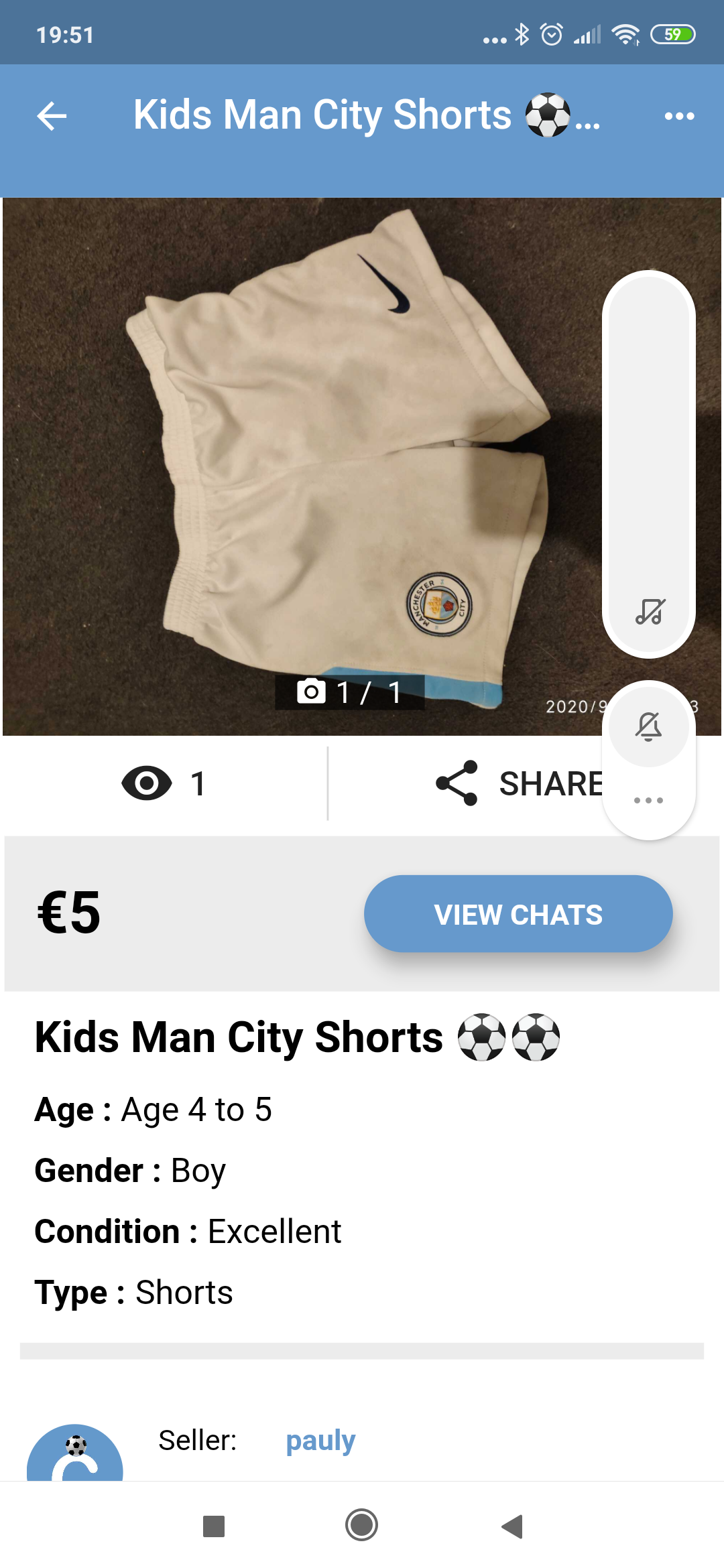Go back using the app bar arrow
This screenshot has height=1568, width=724.
point(52,116)
